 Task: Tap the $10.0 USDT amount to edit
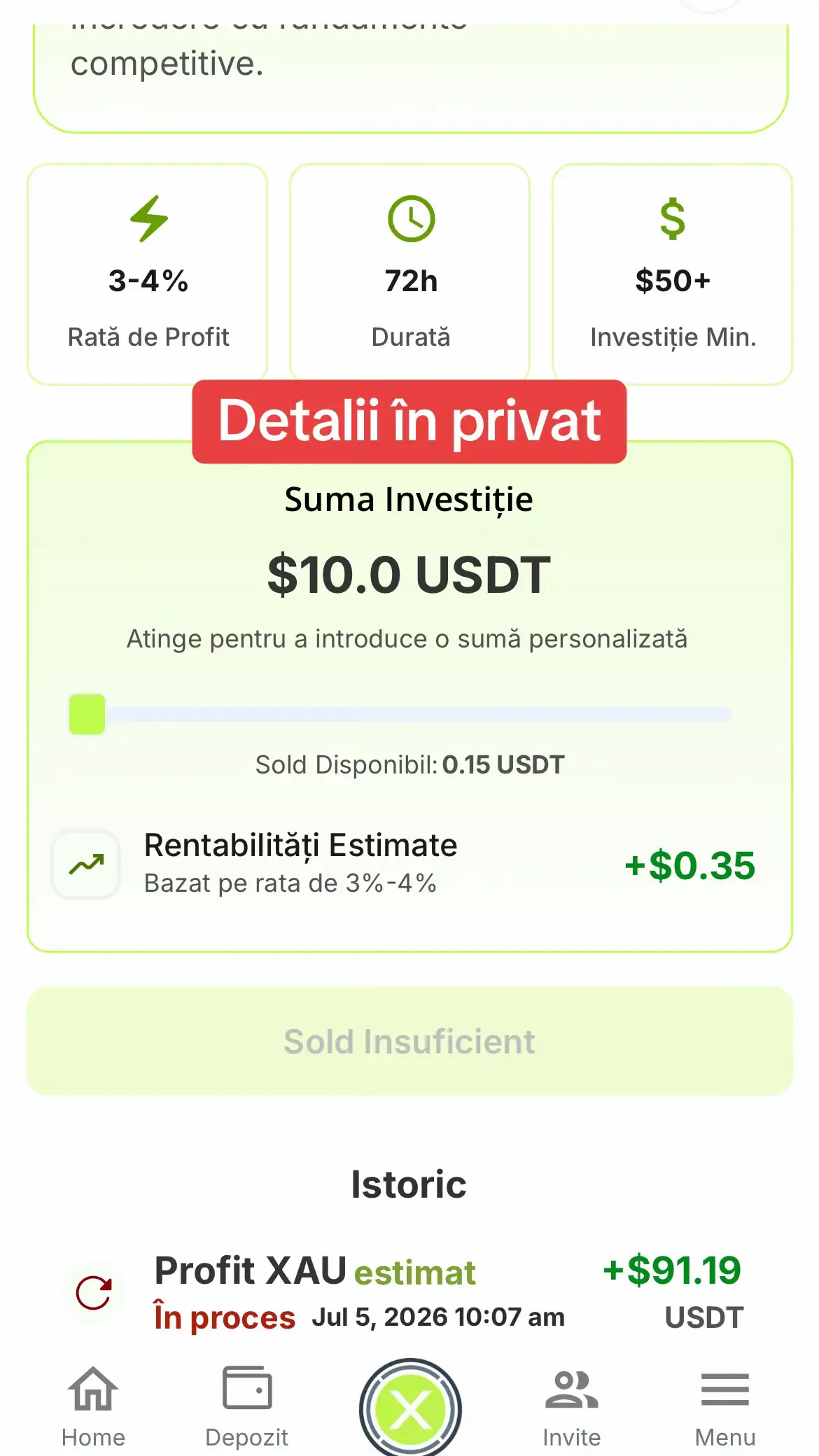[x=409, y=575]
